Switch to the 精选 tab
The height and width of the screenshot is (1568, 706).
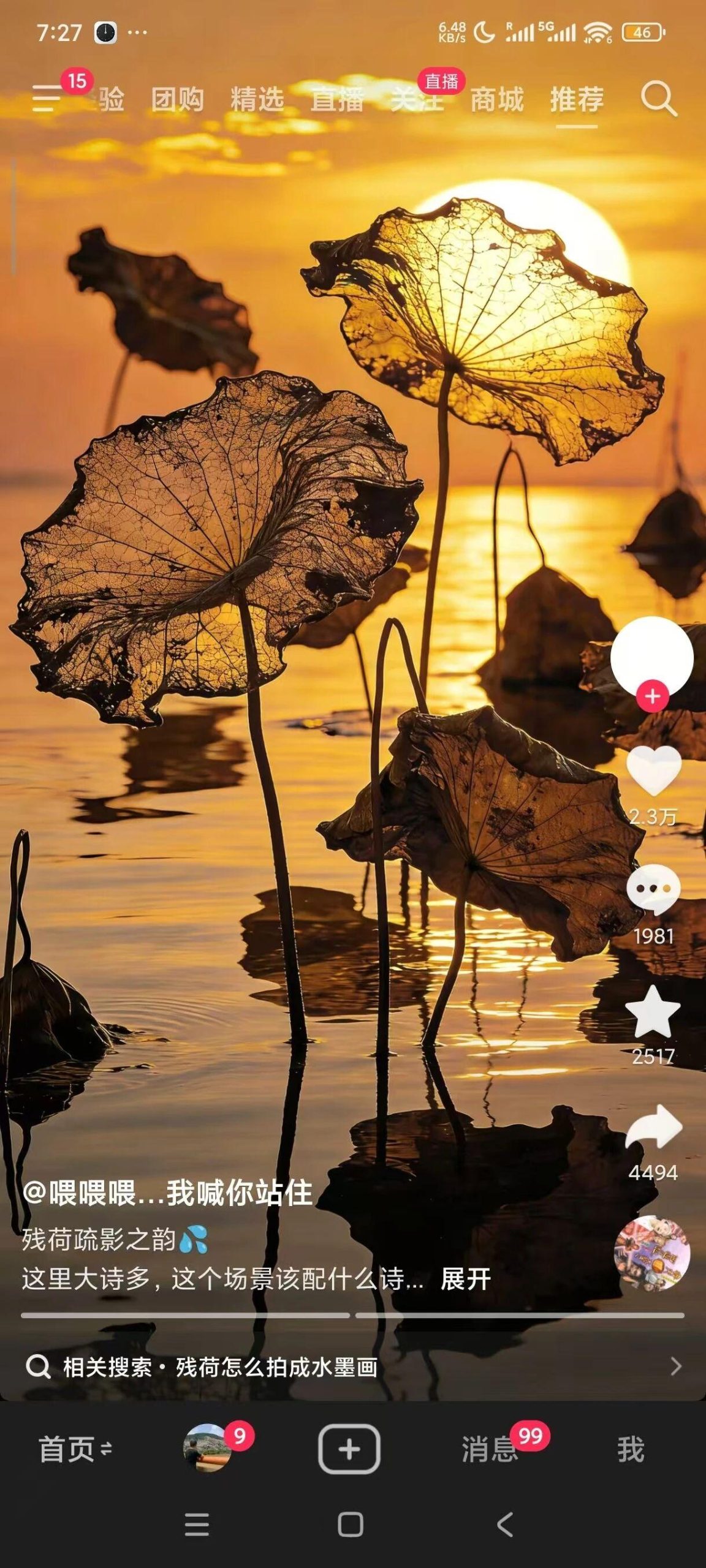click(x=257, y=99)
